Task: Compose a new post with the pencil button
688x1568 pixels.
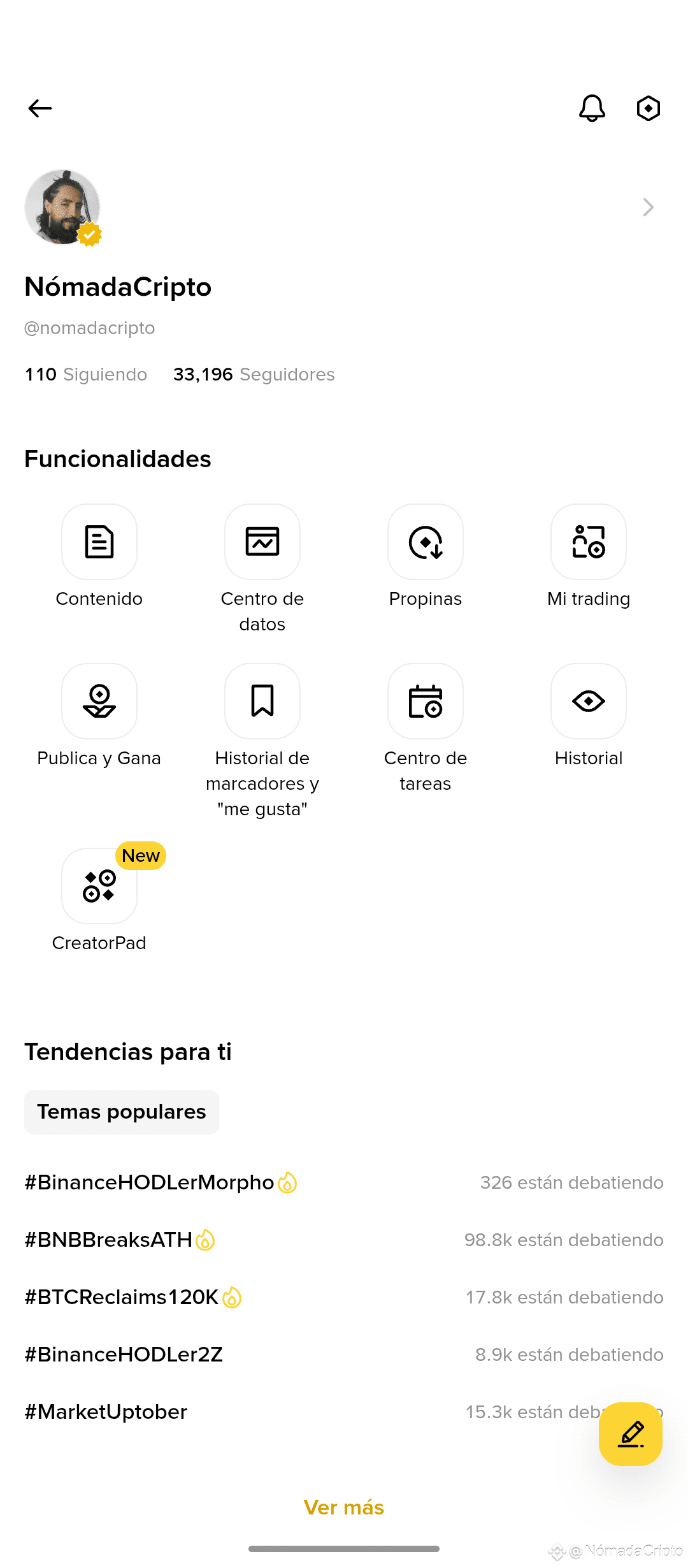Action: tap(630, 1434)
